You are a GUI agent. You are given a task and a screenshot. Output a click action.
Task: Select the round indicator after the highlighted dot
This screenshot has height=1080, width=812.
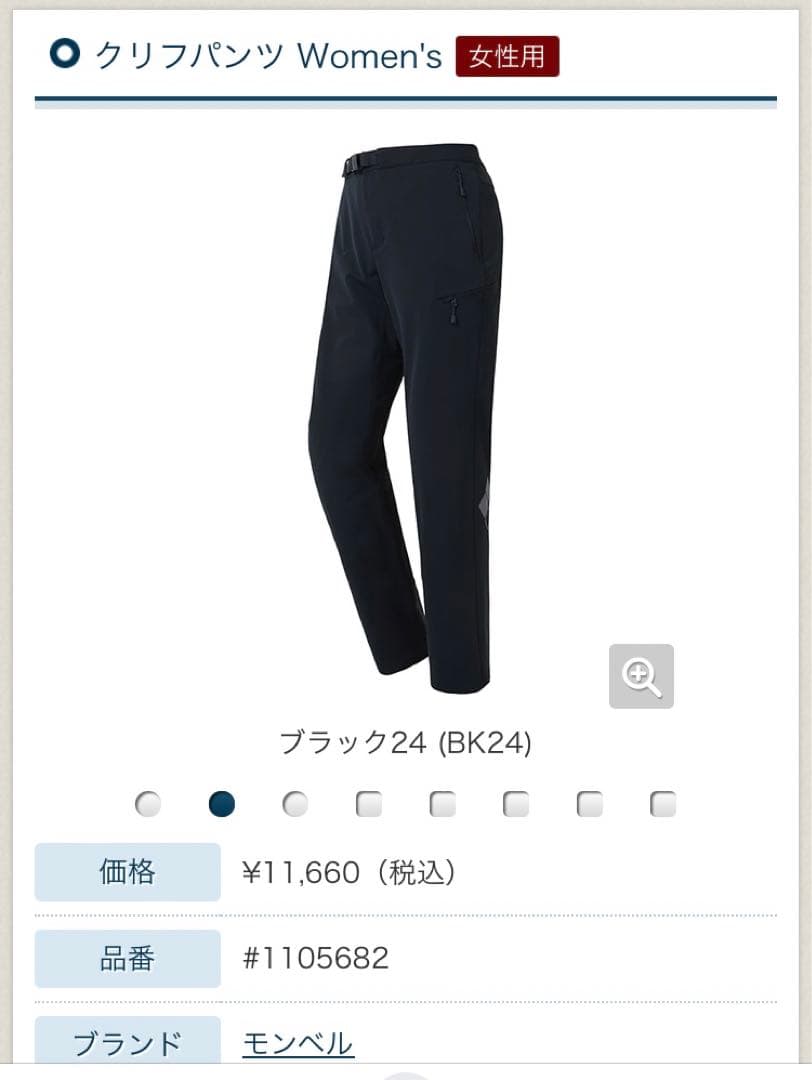[295, 804]
